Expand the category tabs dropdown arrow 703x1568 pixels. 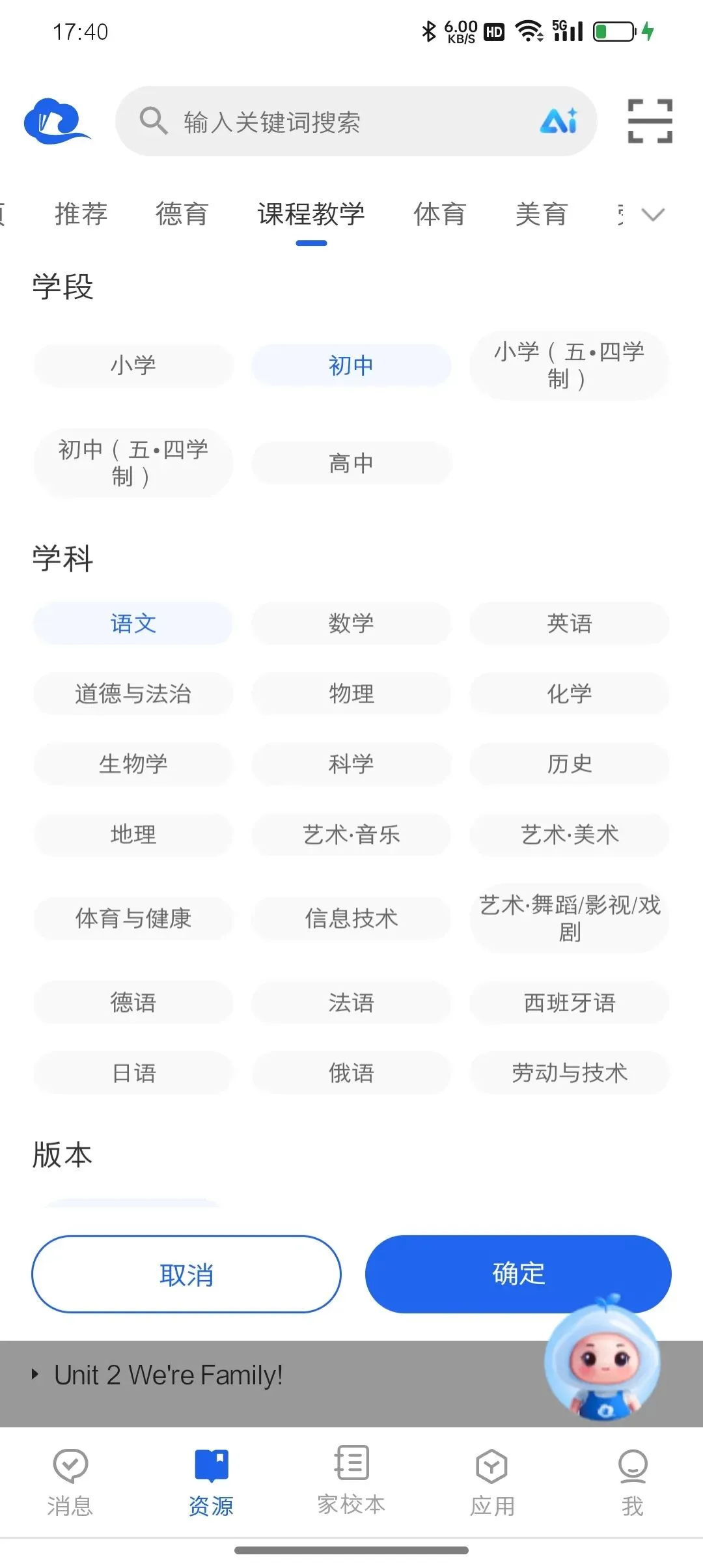point(653,214)
